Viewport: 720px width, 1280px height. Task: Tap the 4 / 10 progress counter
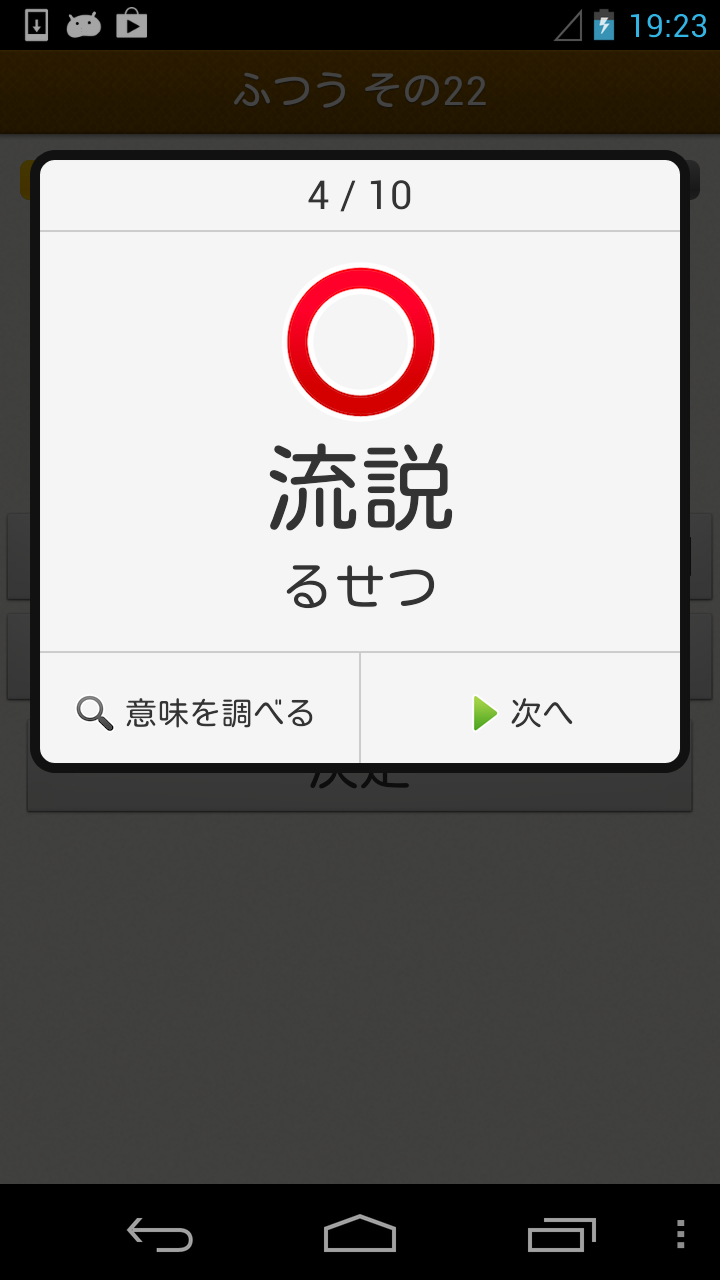tap(360, 195)
